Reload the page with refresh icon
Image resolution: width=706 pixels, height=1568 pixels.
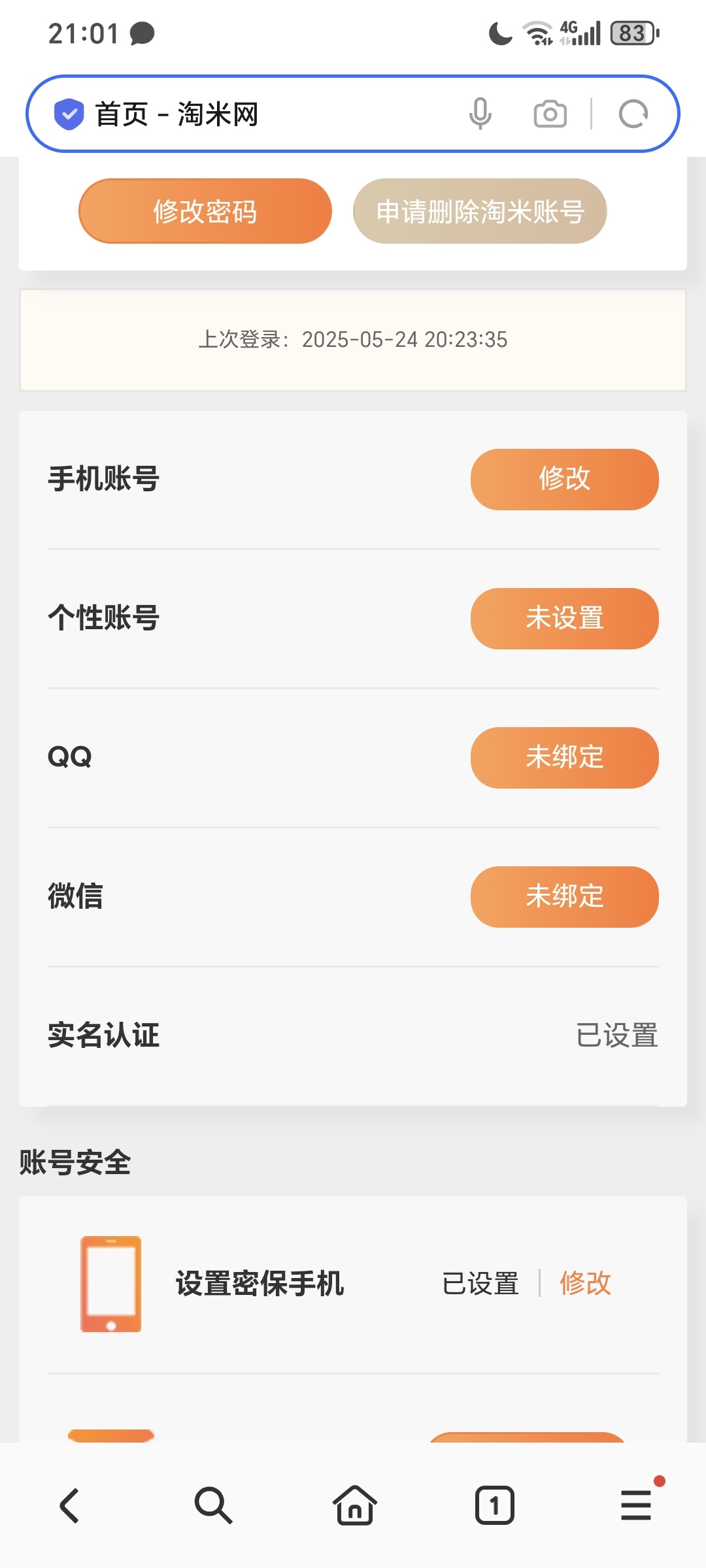coord(633,114)
